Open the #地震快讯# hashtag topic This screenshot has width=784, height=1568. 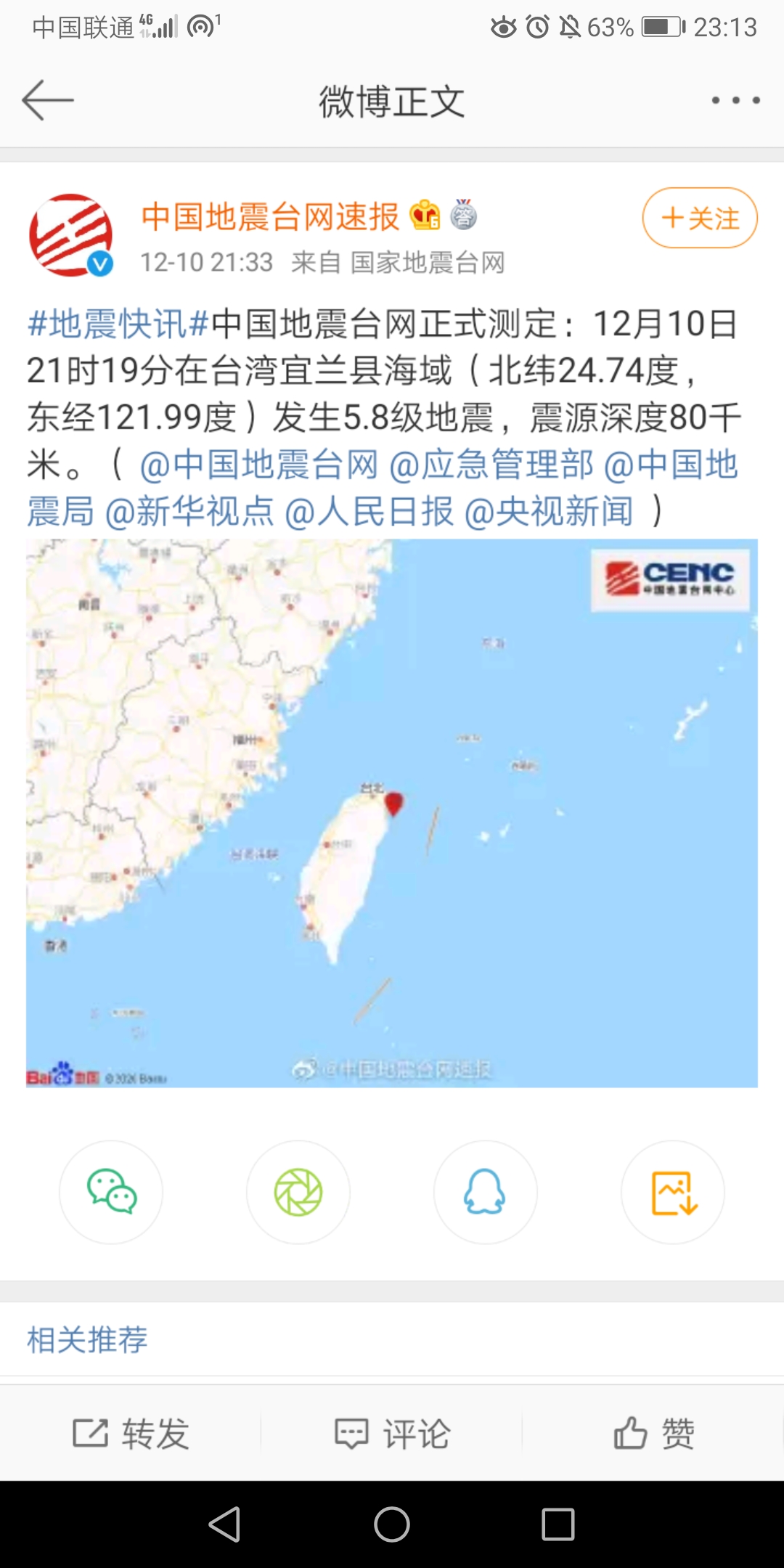pos(118,324)
